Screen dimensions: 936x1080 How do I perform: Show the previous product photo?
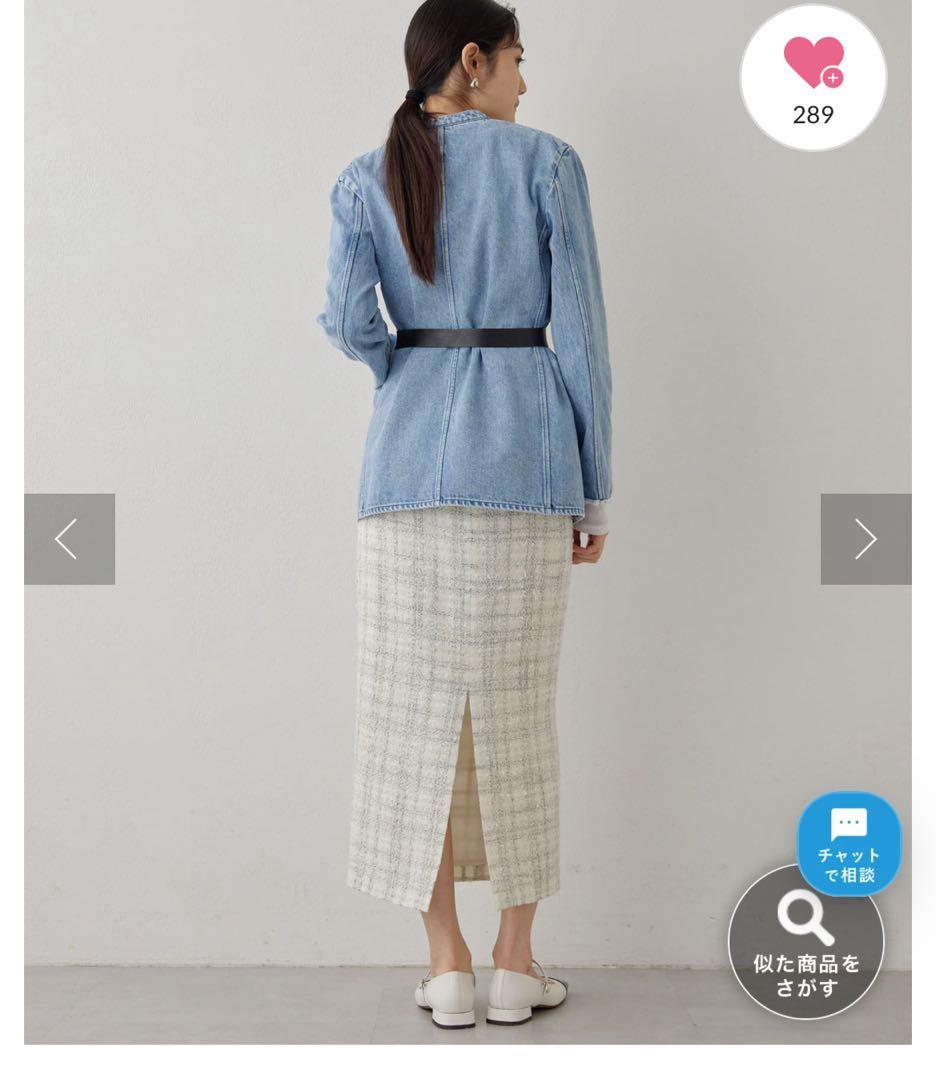pos(69,539)
